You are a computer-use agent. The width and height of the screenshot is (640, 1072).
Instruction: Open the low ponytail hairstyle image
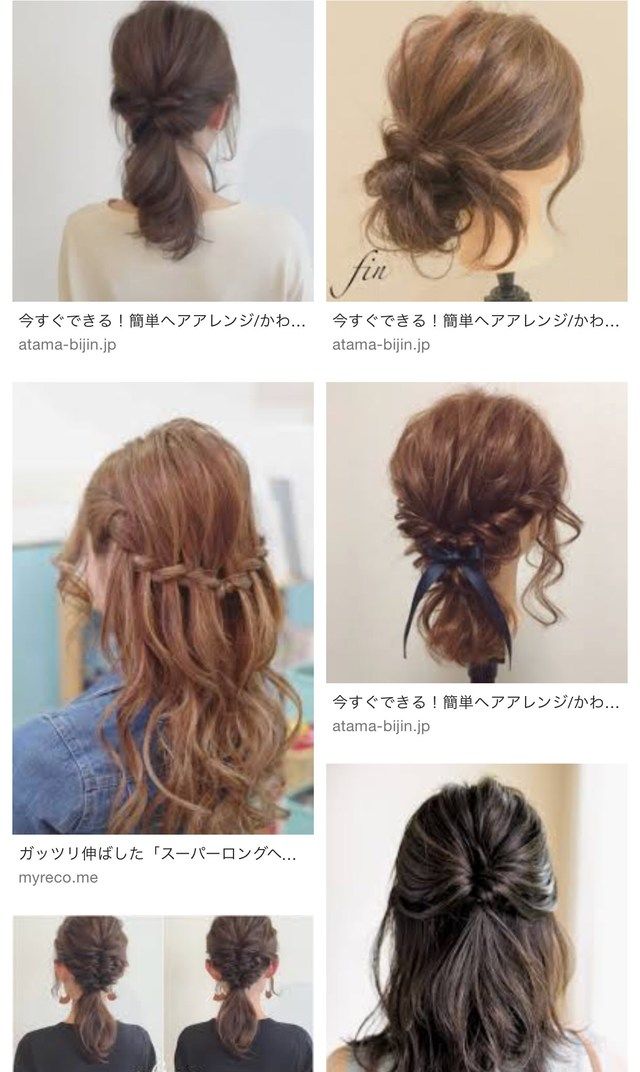point(163,150)
